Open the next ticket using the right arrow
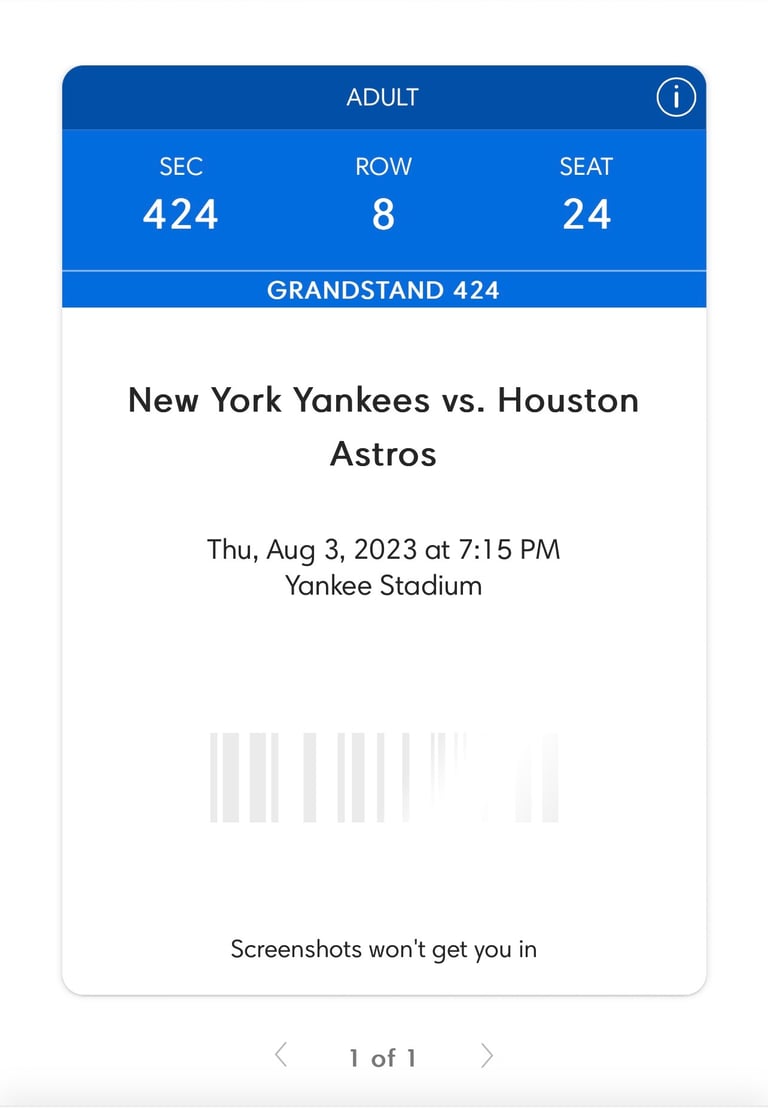Image resolution: width=768 pixels, height=1111 pixels. 487,1055
